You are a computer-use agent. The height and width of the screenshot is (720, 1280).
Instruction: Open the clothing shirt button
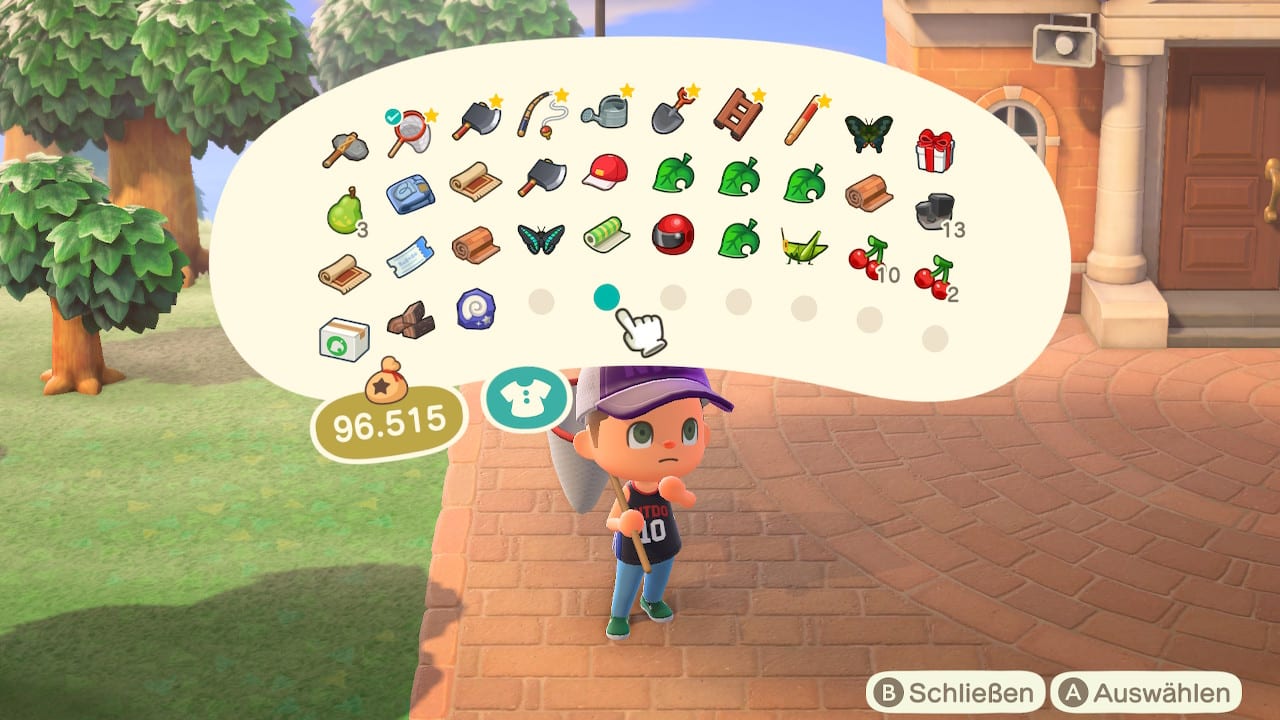(x=527, y=400)
